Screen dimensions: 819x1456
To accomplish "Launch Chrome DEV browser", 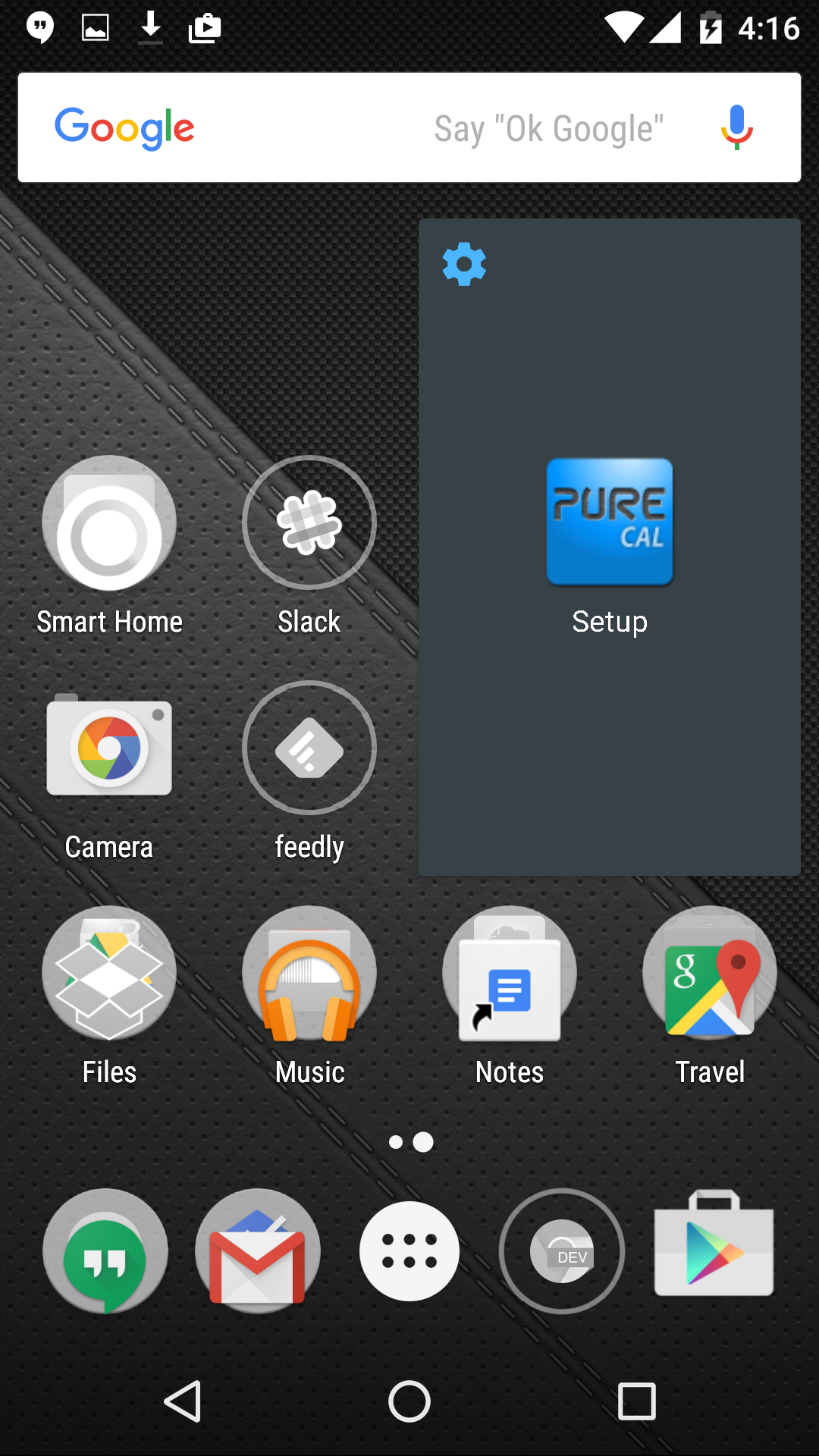I will (x=562, y=1251).
